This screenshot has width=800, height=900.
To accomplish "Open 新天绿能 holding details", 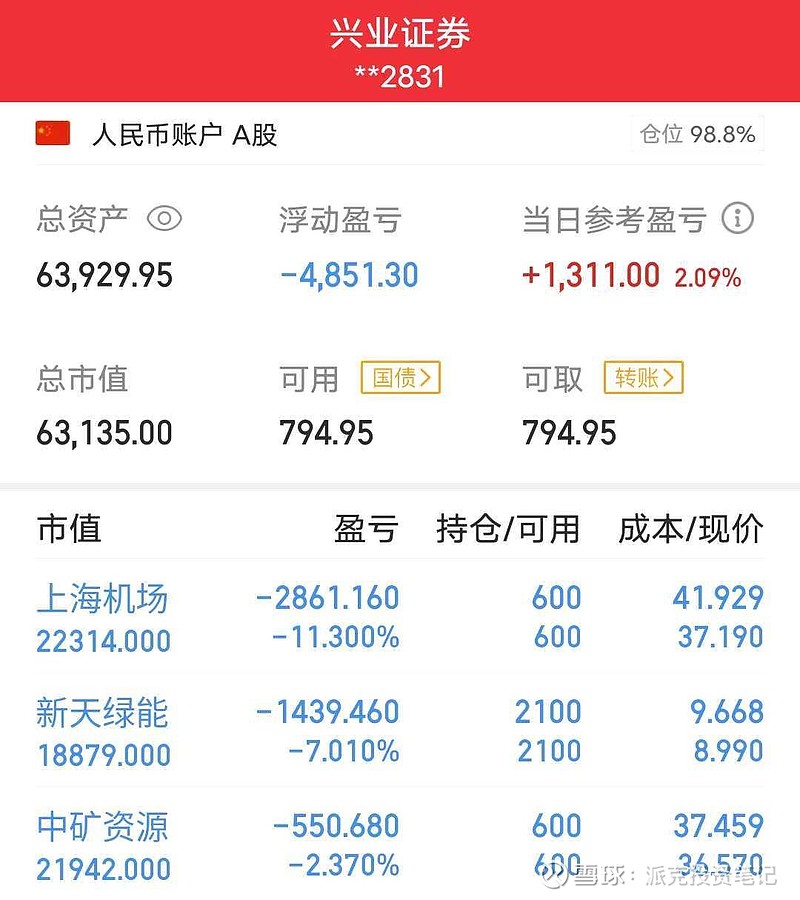I will (x=103, y=711).
